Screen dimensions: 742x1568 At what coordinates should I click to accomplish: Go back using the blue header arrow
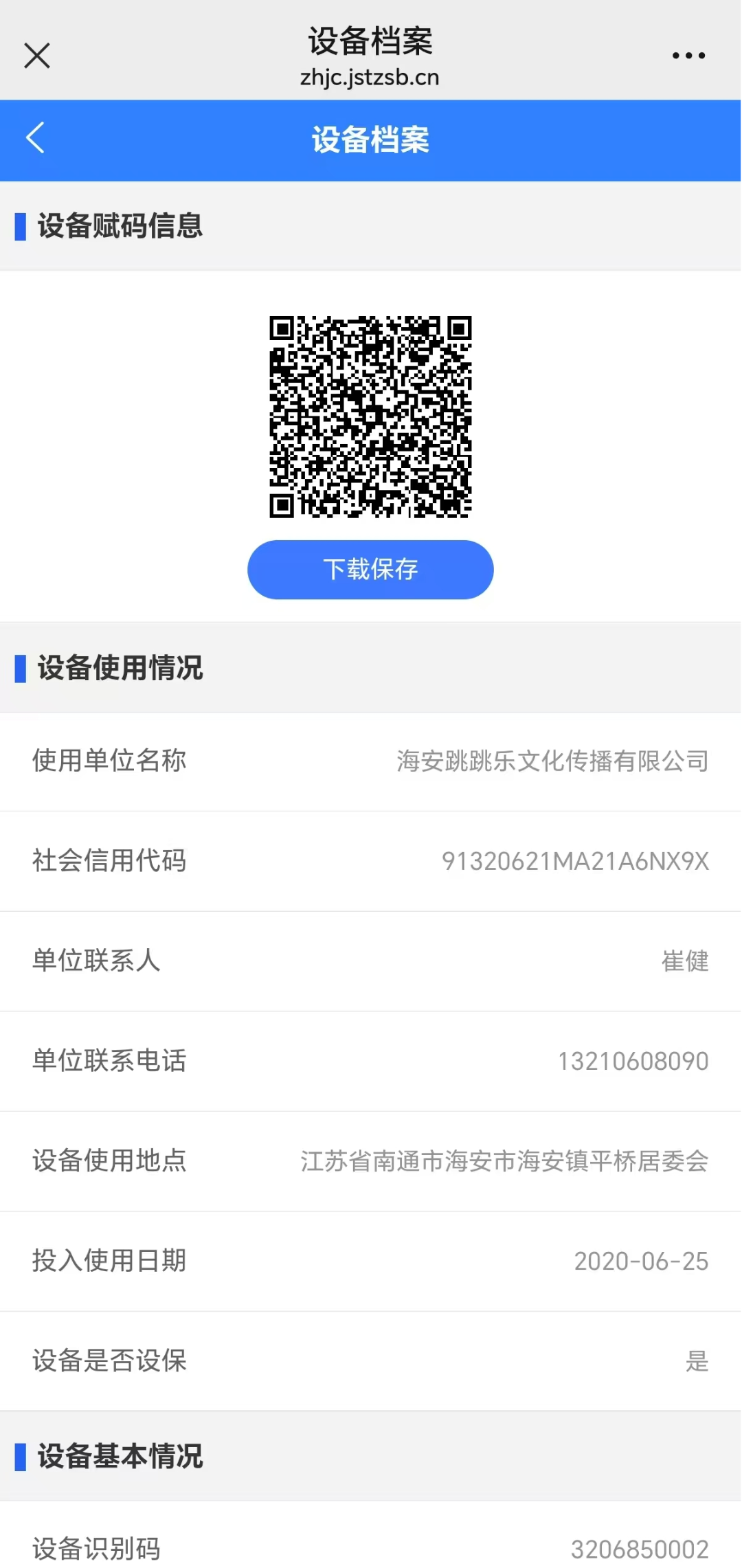point(35,138)
